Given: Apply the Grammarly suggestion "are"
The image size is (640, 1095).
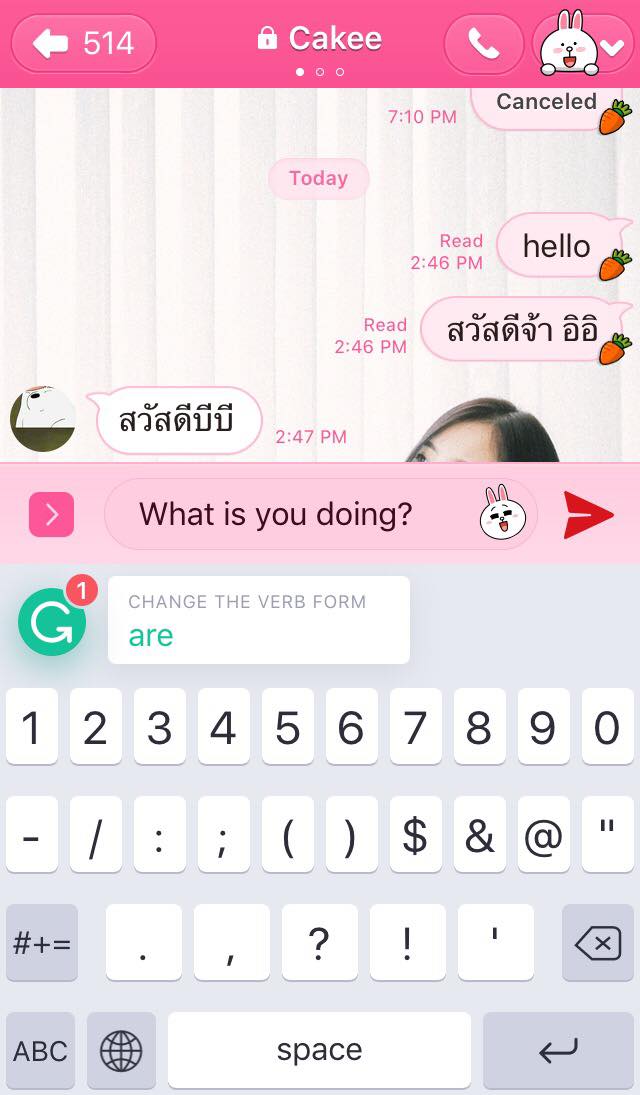Looking at the screenshot, I should pos(258,620).
